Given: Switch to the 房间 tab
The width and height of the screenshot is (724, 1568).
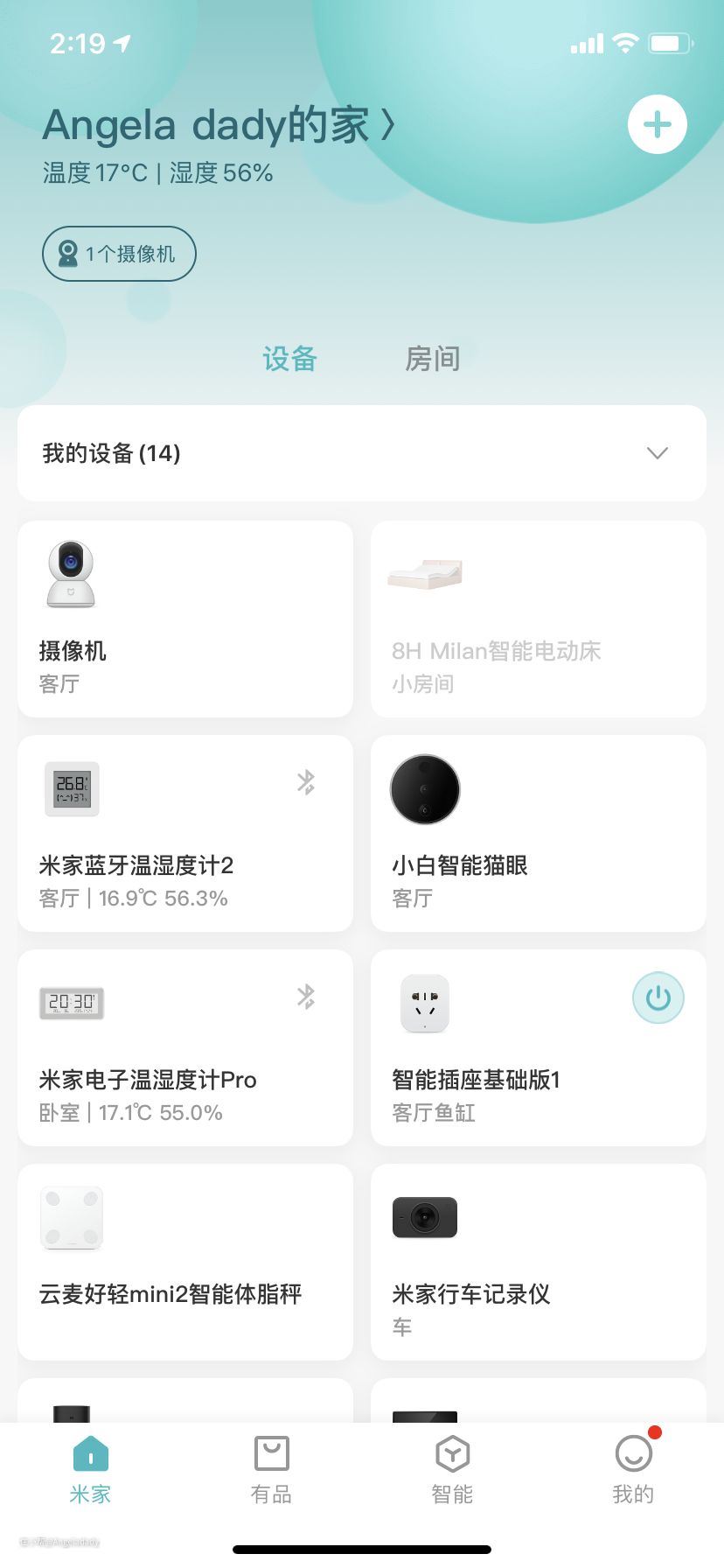Looking at the screenshot, I should click(x=432, y=359).
